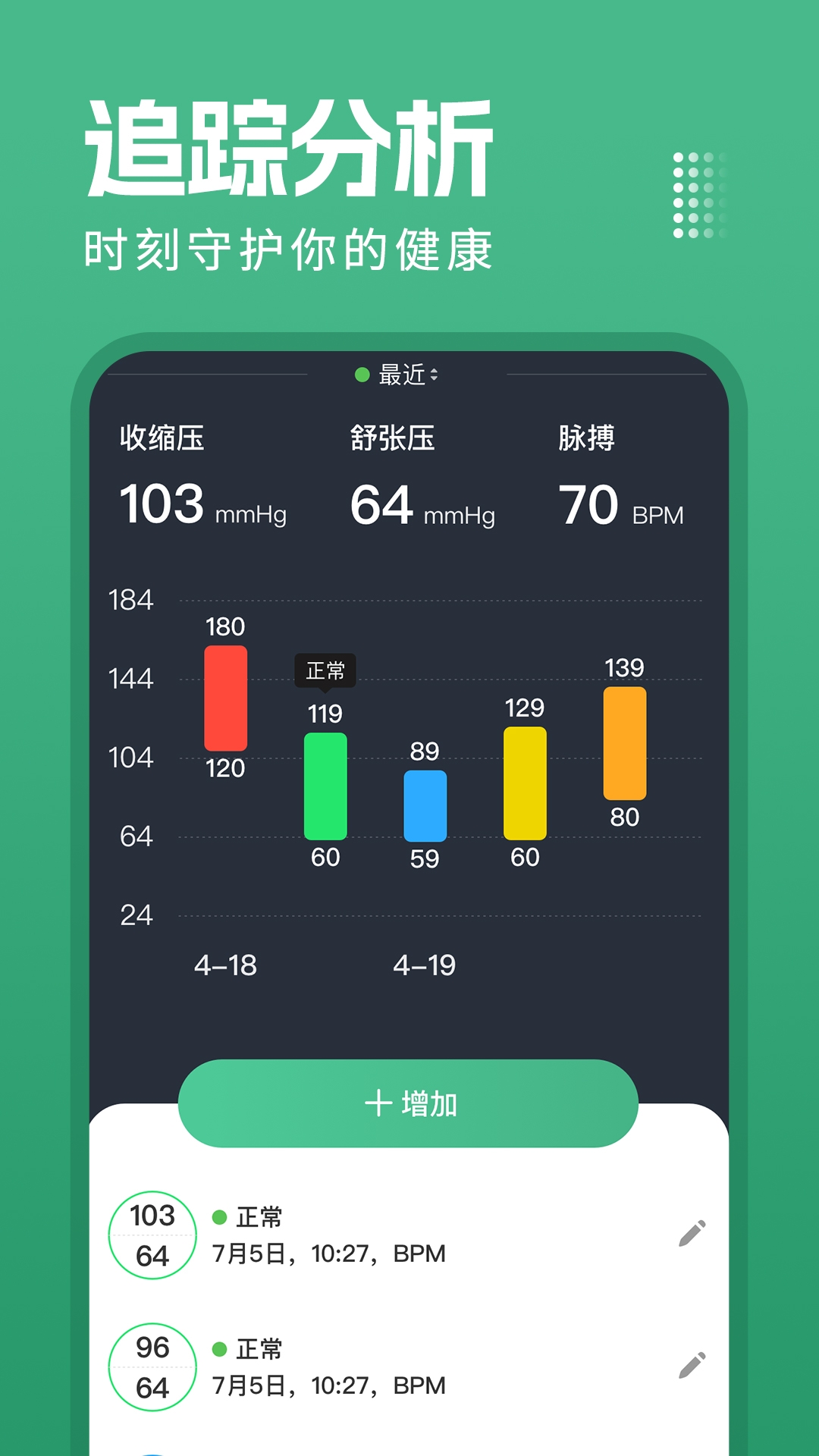Select the blue 89/59 bar
Viewport: 819px width, 1456px height.
[x=425, y=804]
